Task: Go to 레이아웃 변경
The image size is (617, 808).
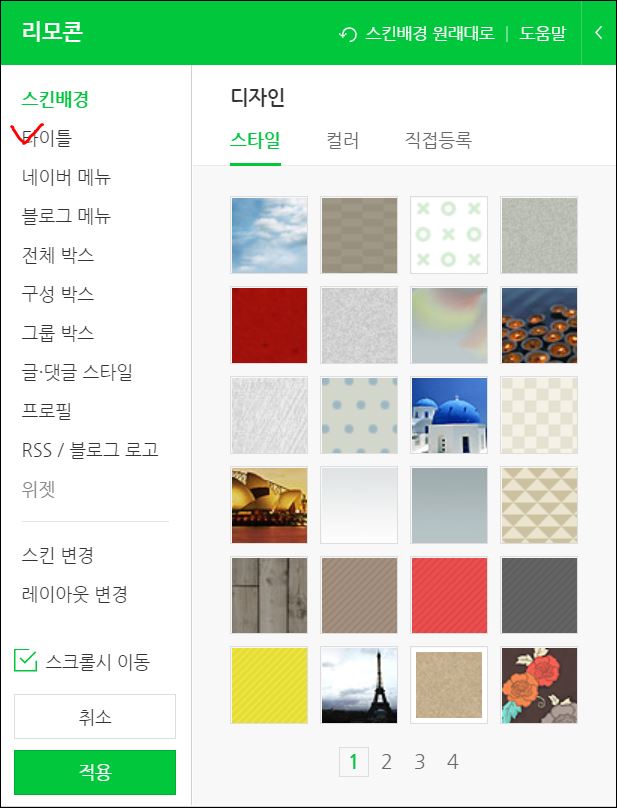Action: 75,594
